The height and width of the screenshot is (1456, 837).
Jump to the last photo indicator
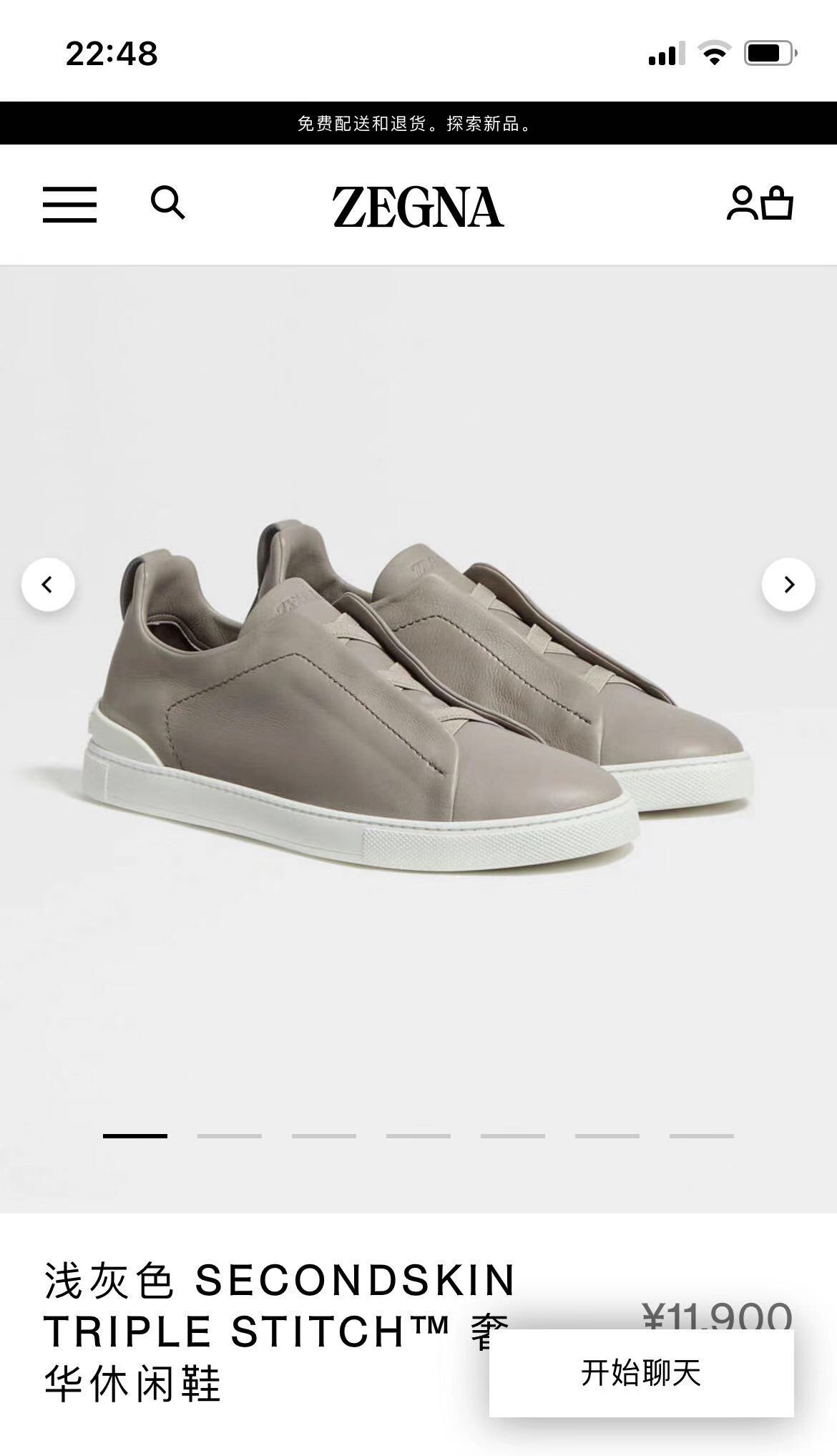[701, 1136]
